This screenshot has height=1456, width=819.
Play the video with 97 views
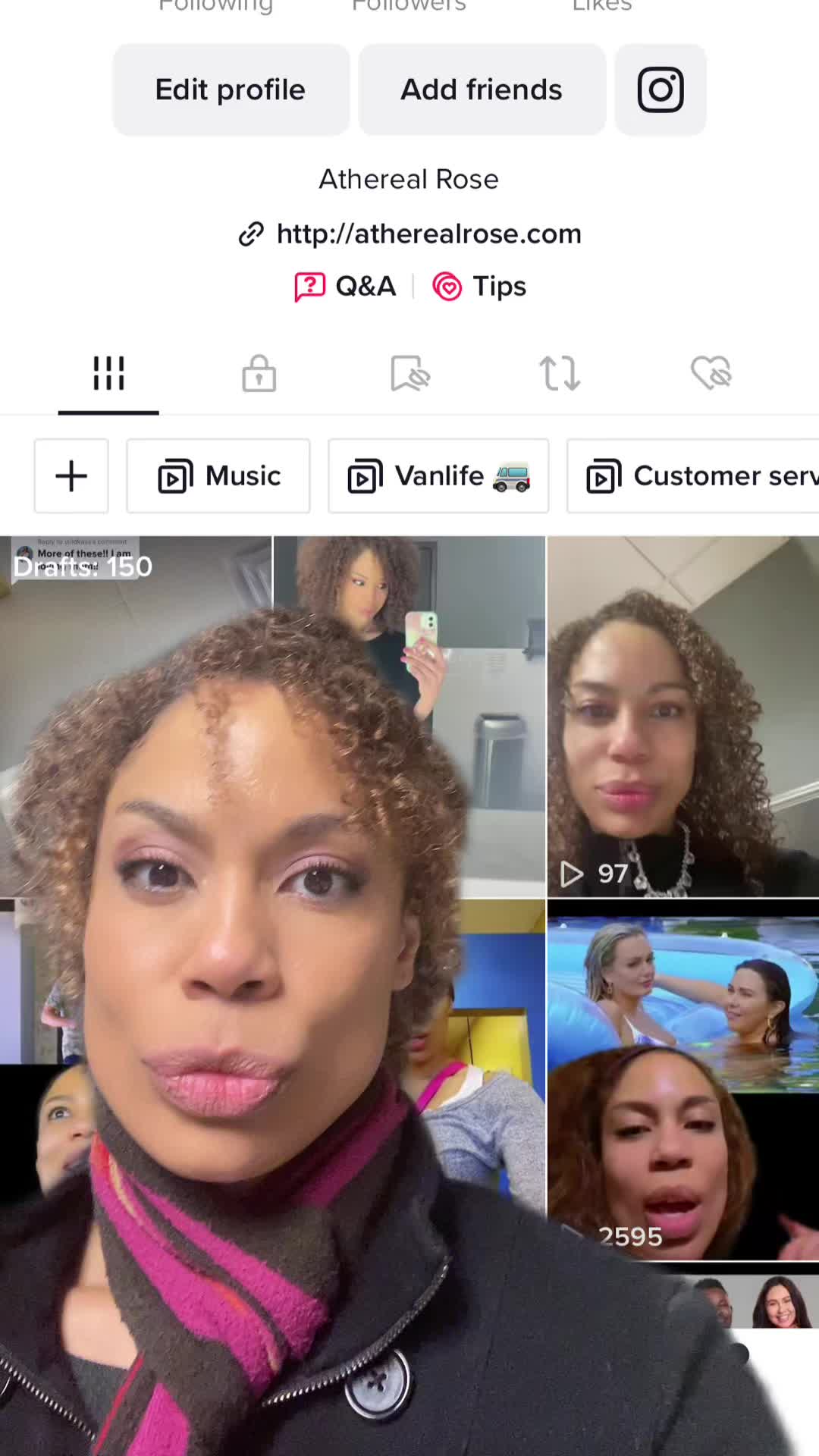tap(682, 717)
